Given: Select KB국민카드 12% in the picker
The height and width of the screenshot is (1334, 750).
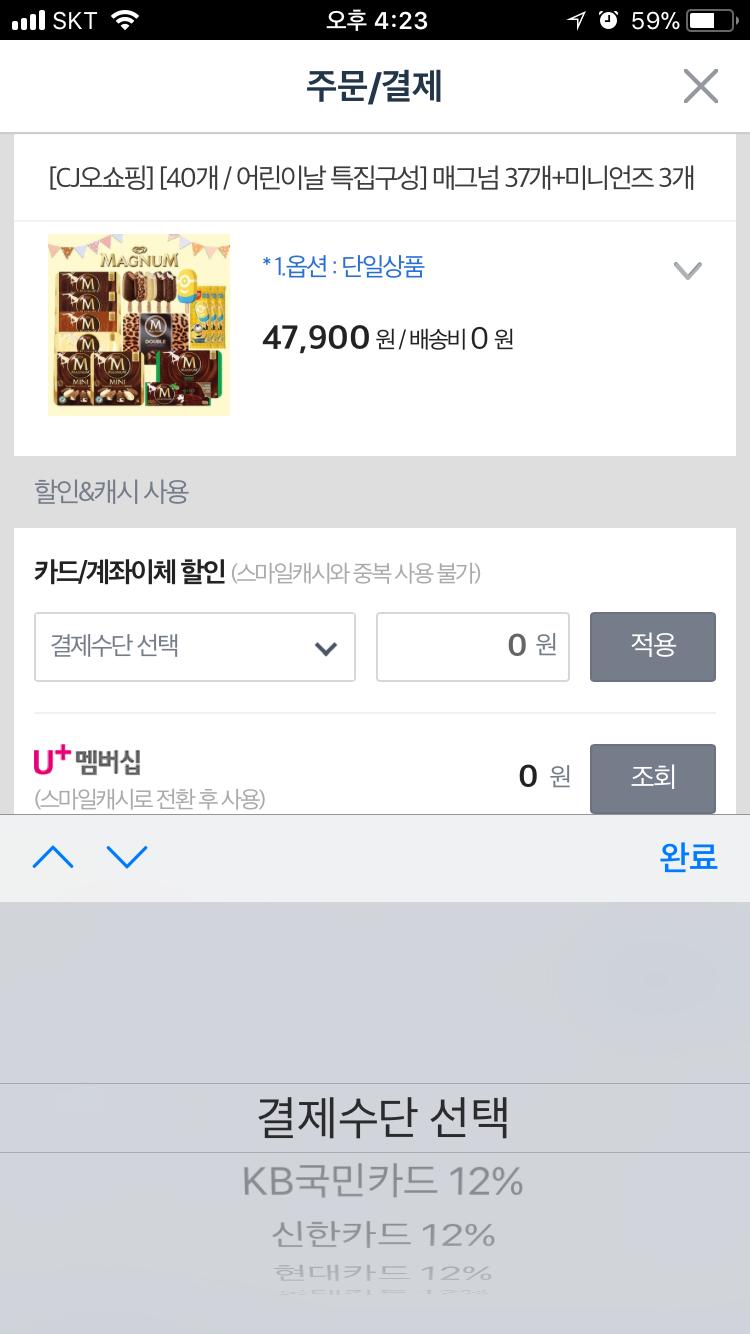Looking at the screenshot, I should tap(383, 1182).
